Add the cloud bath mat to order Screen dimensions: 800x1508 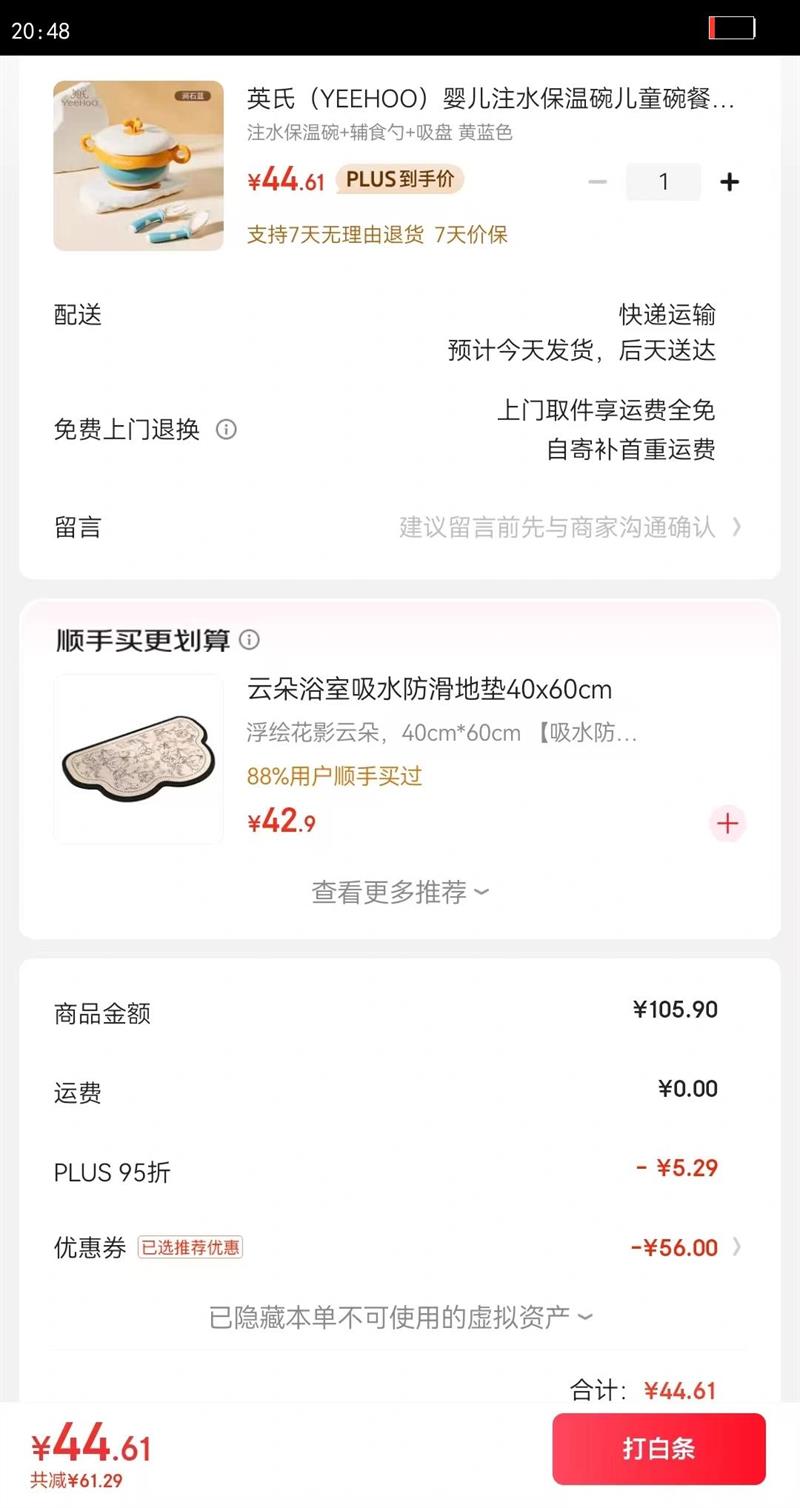[x=727, y=824]
